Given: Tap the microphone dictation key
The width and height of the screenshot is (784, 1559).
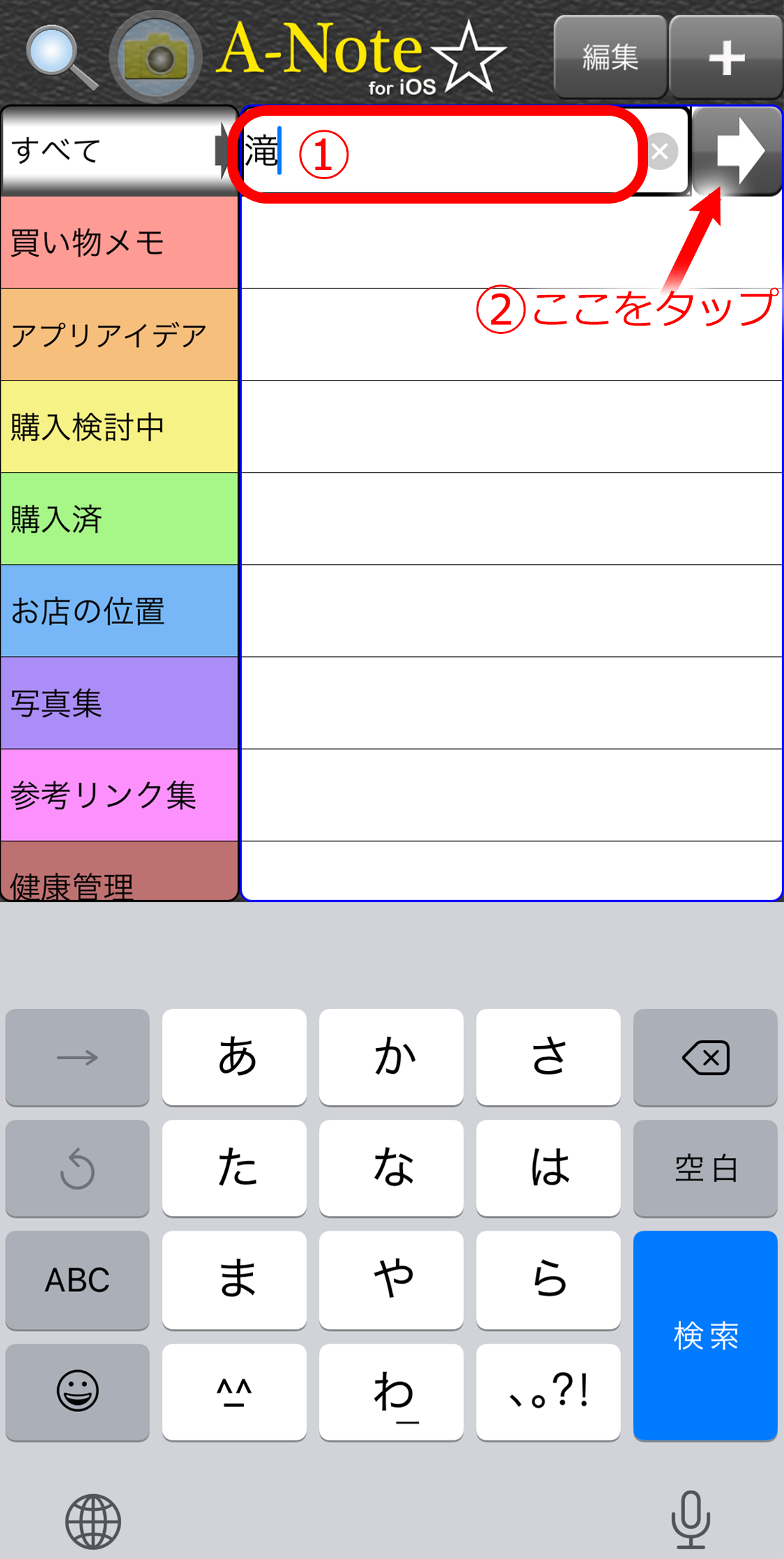Looking at the screenshot, I should (691, 1520).
